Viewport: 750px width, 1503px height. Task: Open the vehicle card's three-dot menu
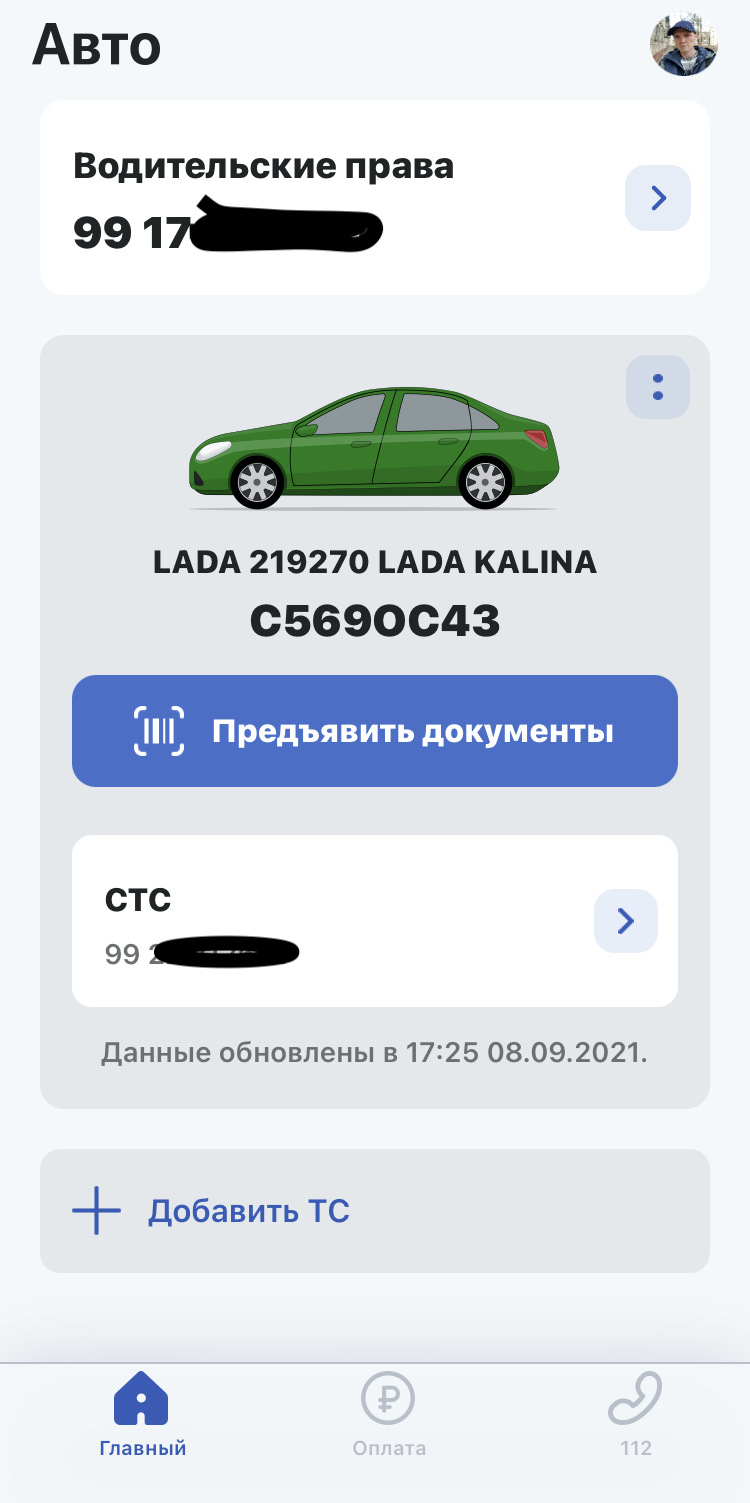pyautogui.click(x=657, y=387)
